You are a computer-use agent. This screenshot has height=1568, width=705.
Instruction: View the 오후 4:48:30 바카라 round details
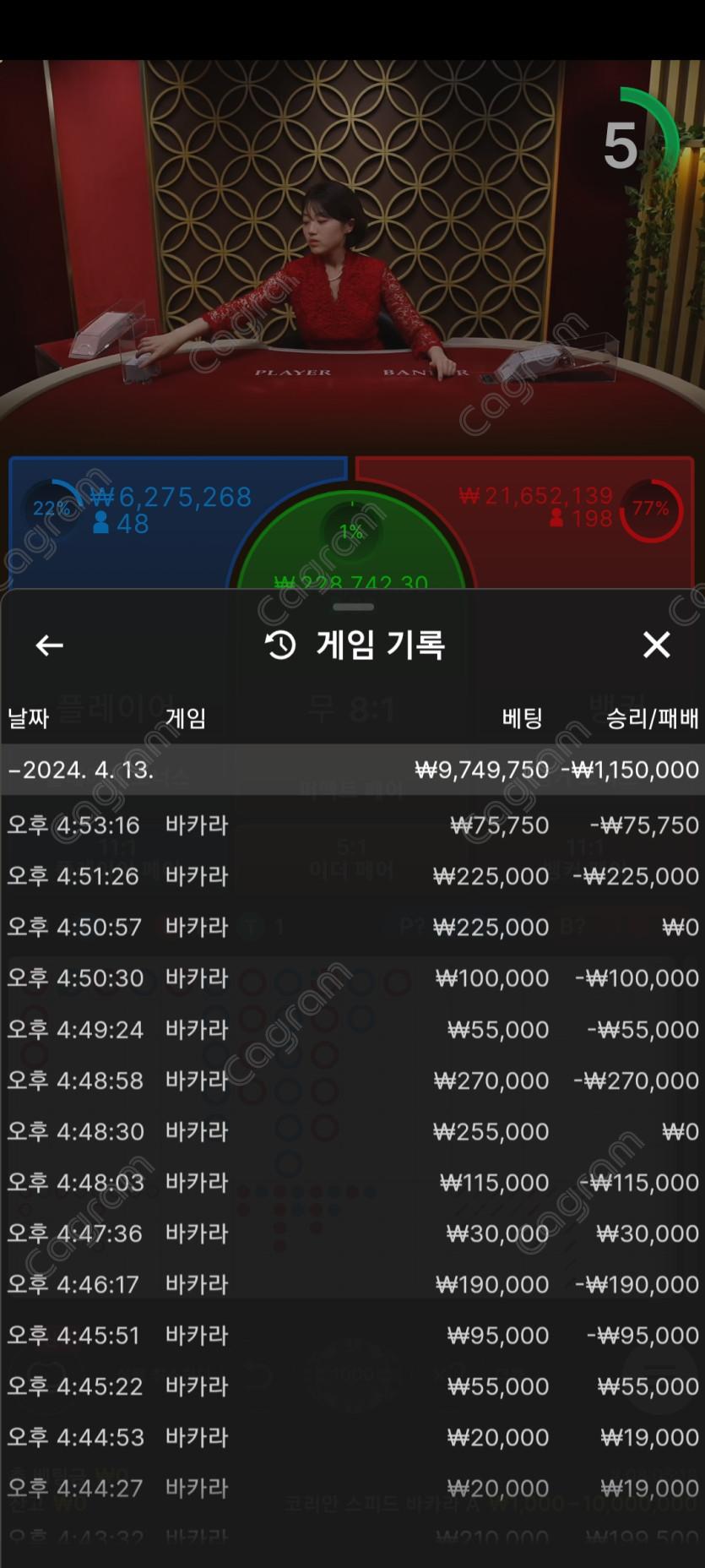pos(352,1131)
